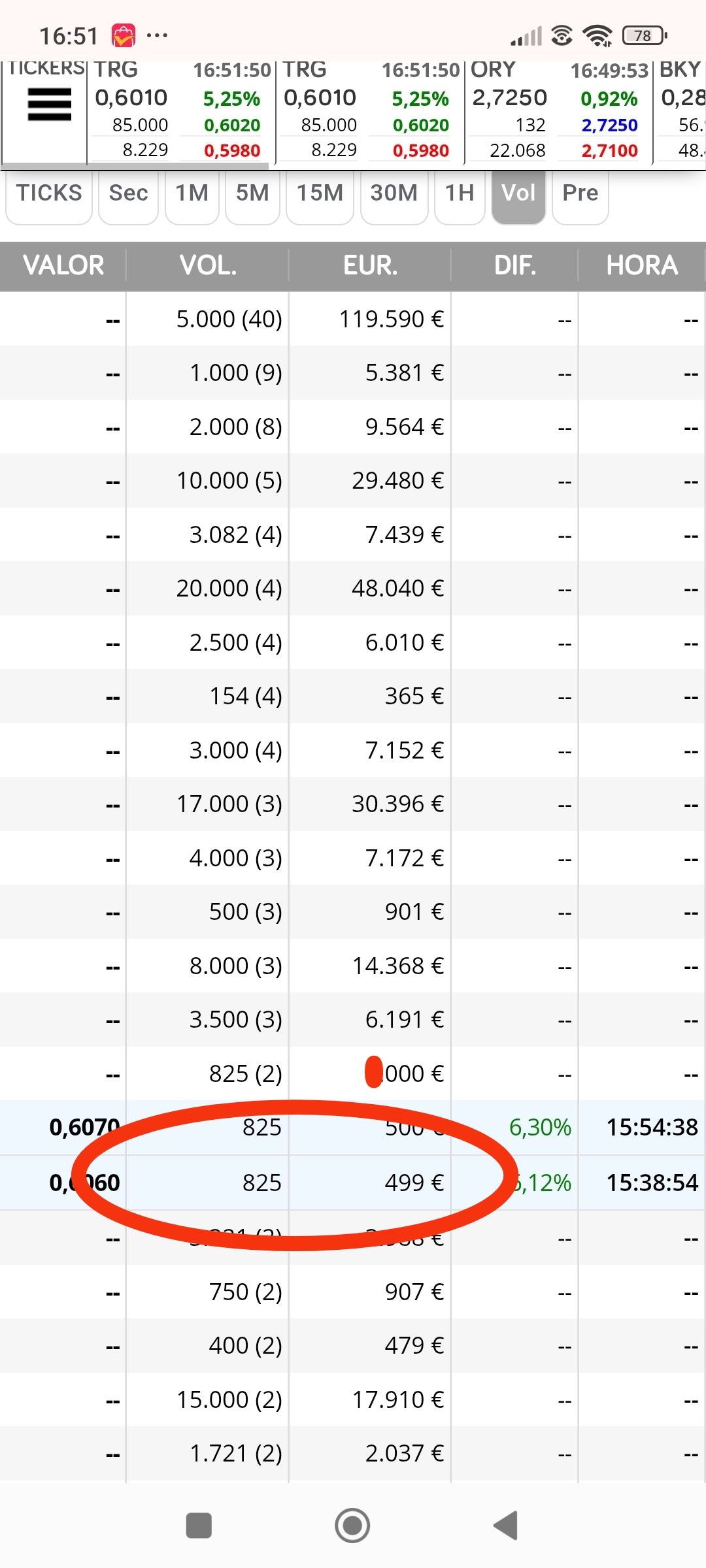
Task: Open the hamburger tickers menu
Action: (x=49, y=105)
